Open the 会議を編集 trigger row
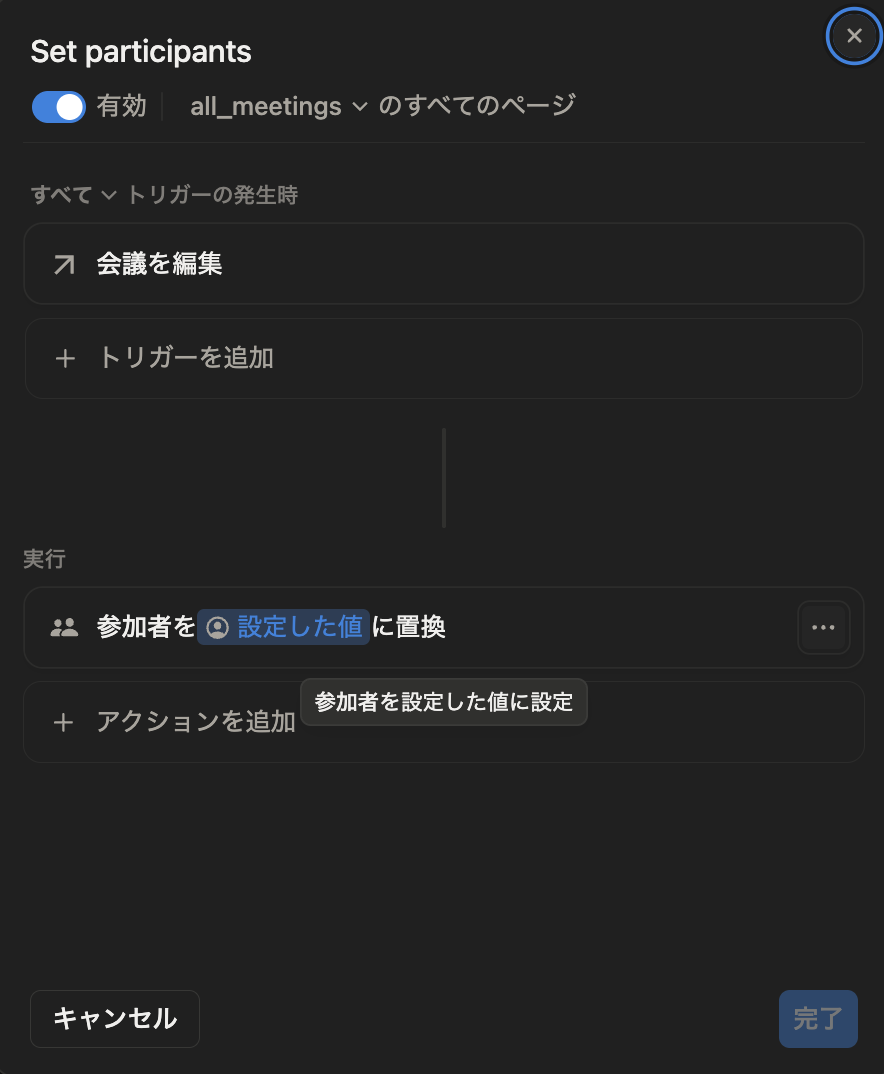 tap(443, 264)
